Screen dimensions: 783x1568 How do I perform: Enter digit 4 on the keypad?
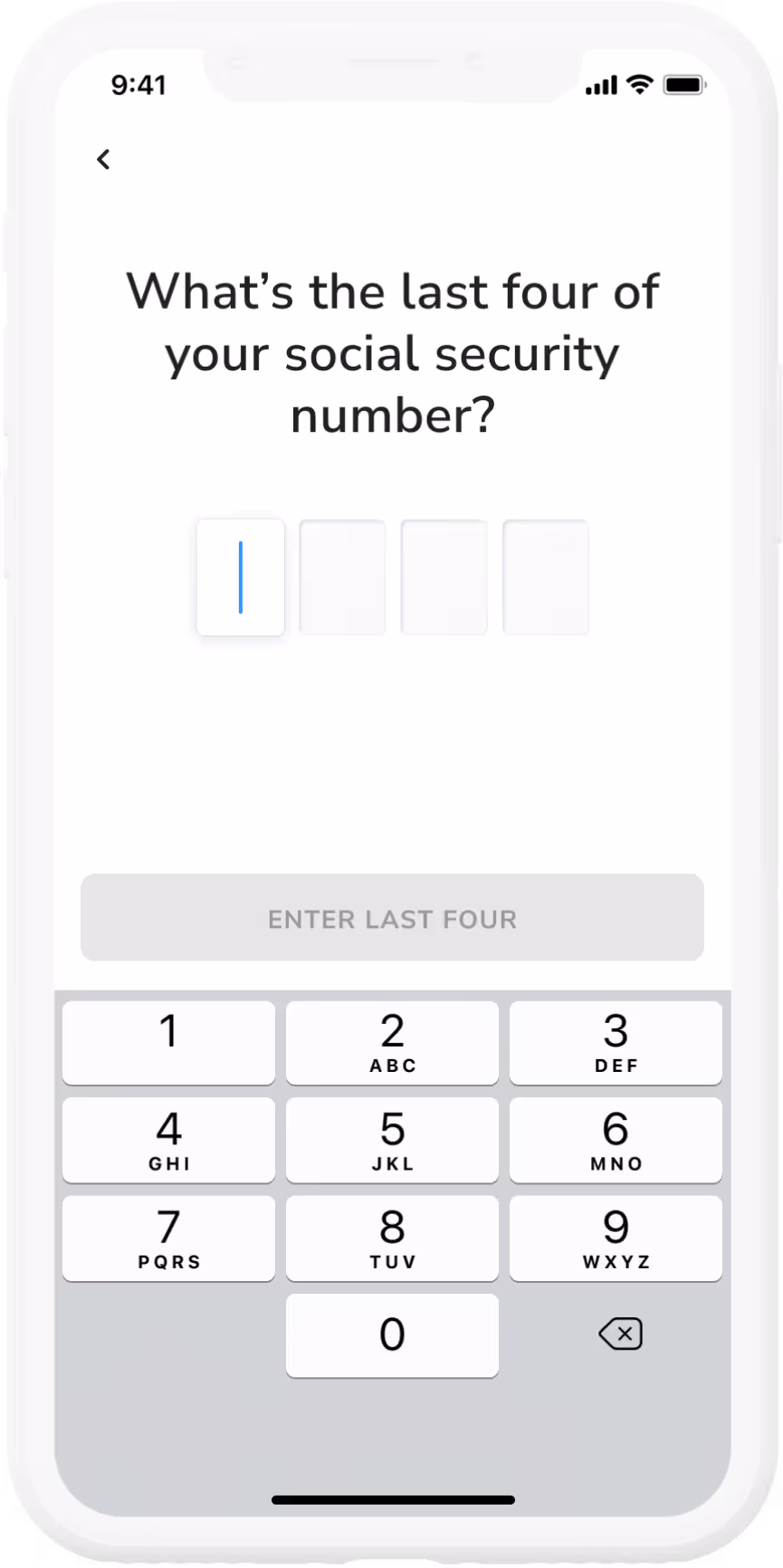pyautogui.click(x=168, y=1140)
